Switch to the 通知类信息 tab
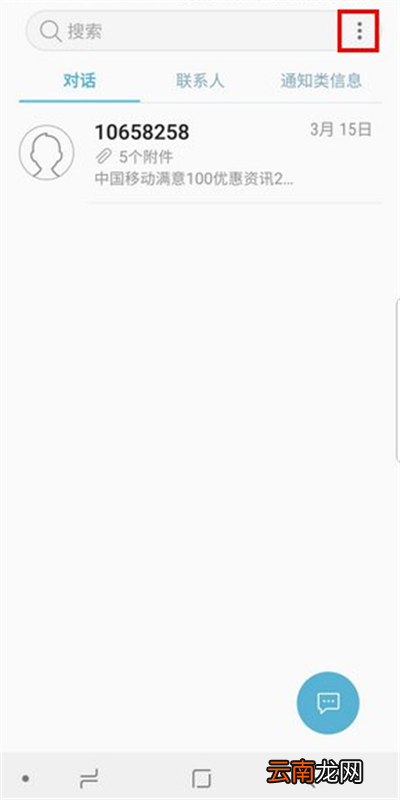This screenshot has height=800, width=400. (321, 81)
